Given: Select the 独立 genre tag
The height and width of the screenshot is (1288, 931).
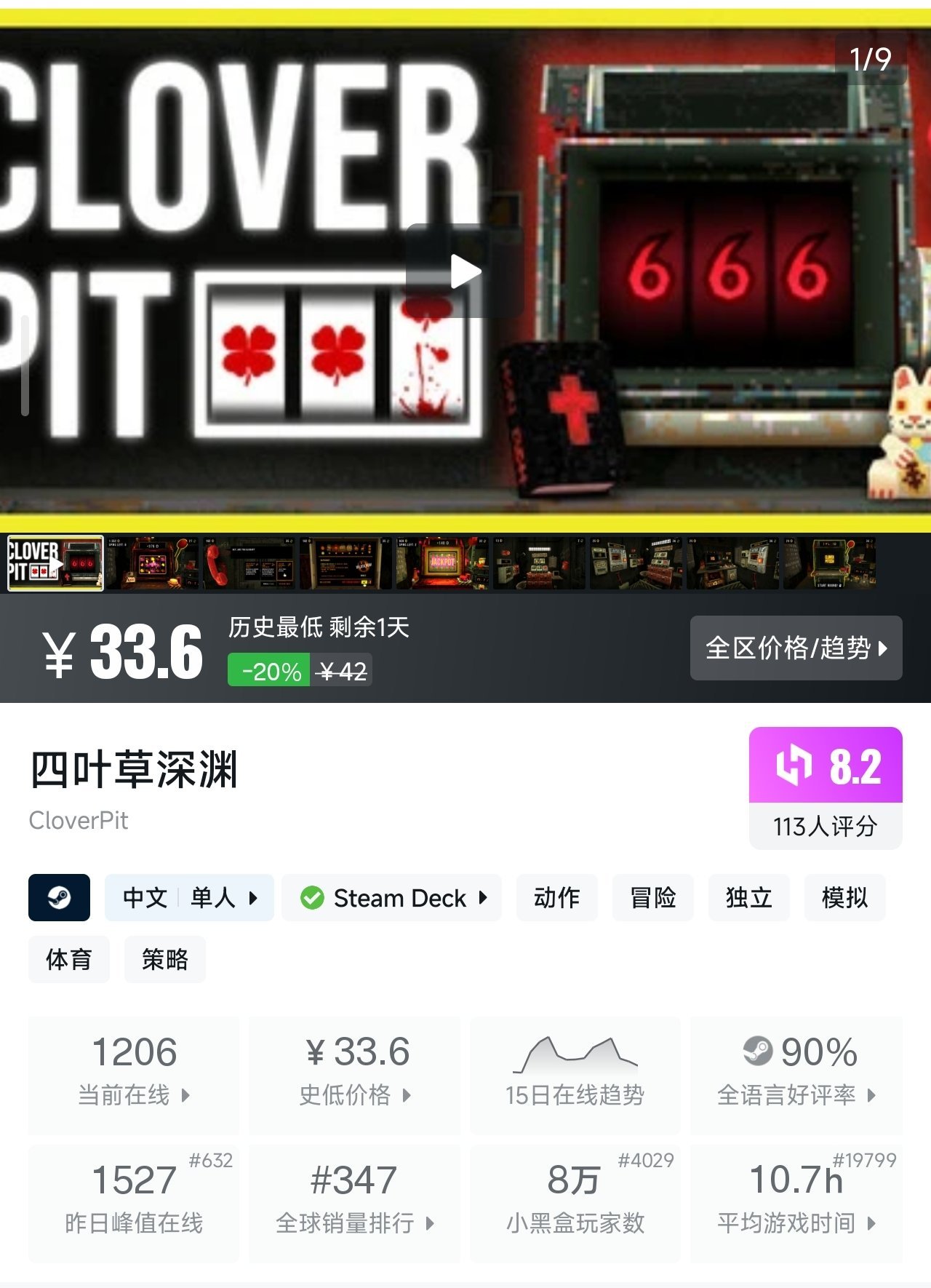Looking at the screenshot, I should pyautogui.click(x=748, y=897).
